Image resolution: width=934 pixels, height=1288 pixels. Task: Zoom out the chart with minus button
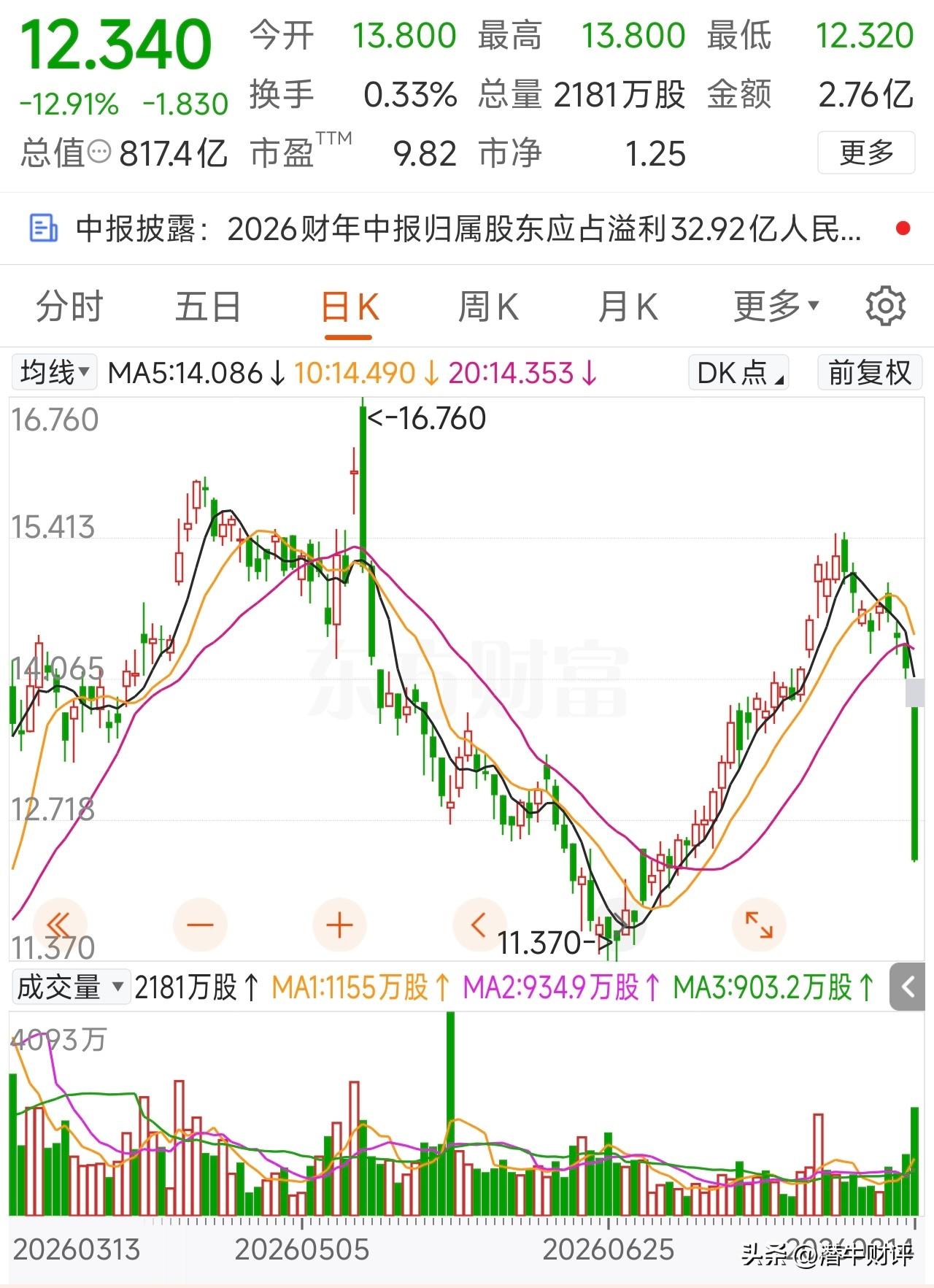[x=200, y=925]
